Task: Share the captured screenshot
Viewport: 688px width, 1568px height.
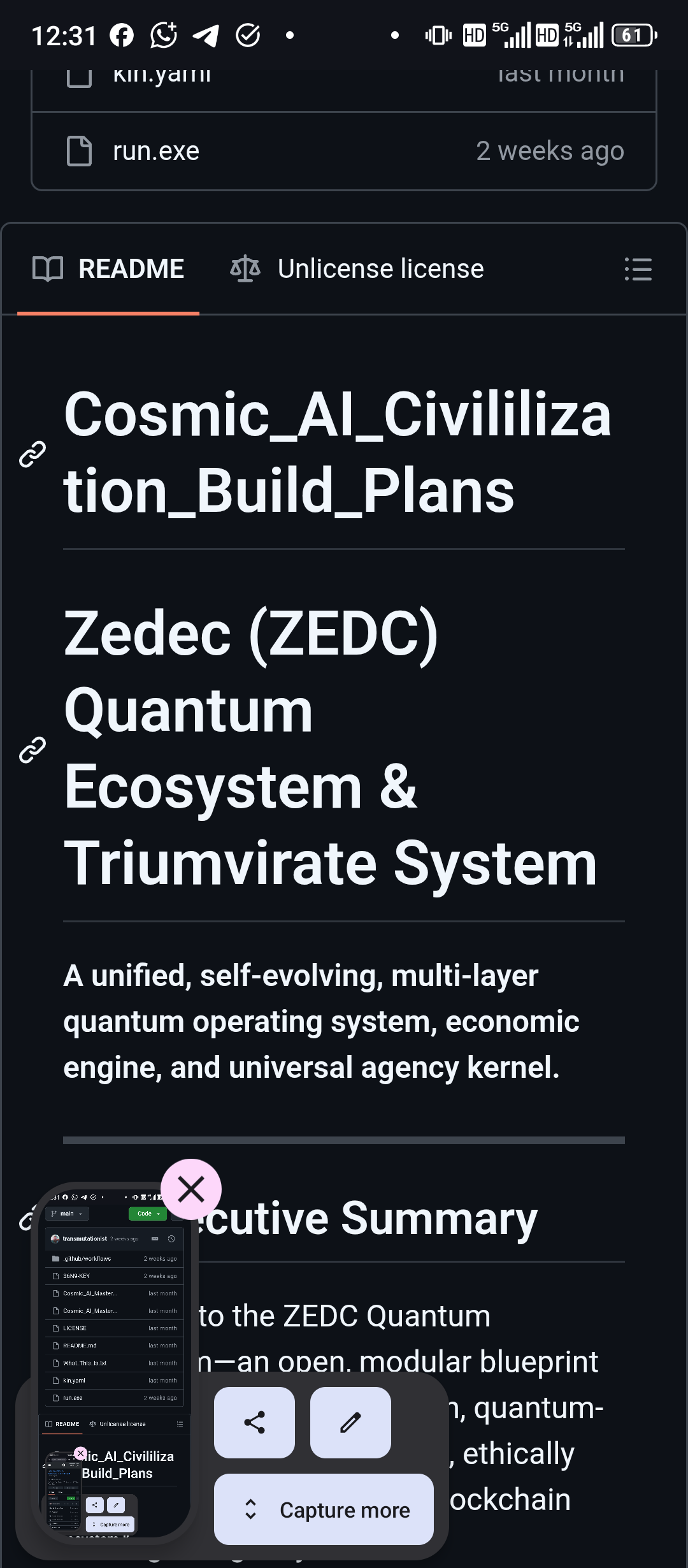Action: [x=254, y=1422]
